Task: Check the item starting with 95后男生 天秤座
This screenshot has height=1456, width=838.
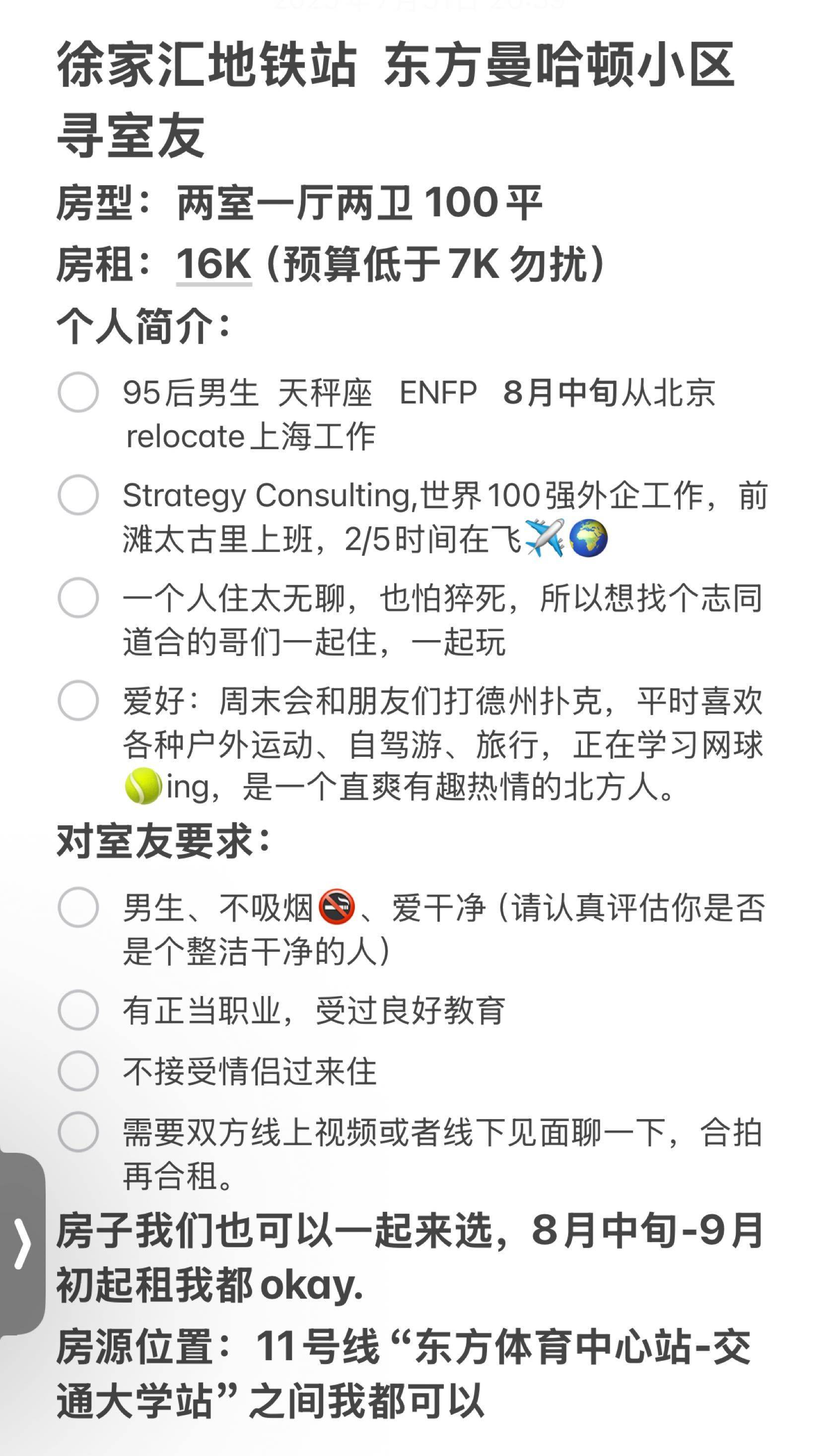Action: pyautogui.click(x=78, y=393)
